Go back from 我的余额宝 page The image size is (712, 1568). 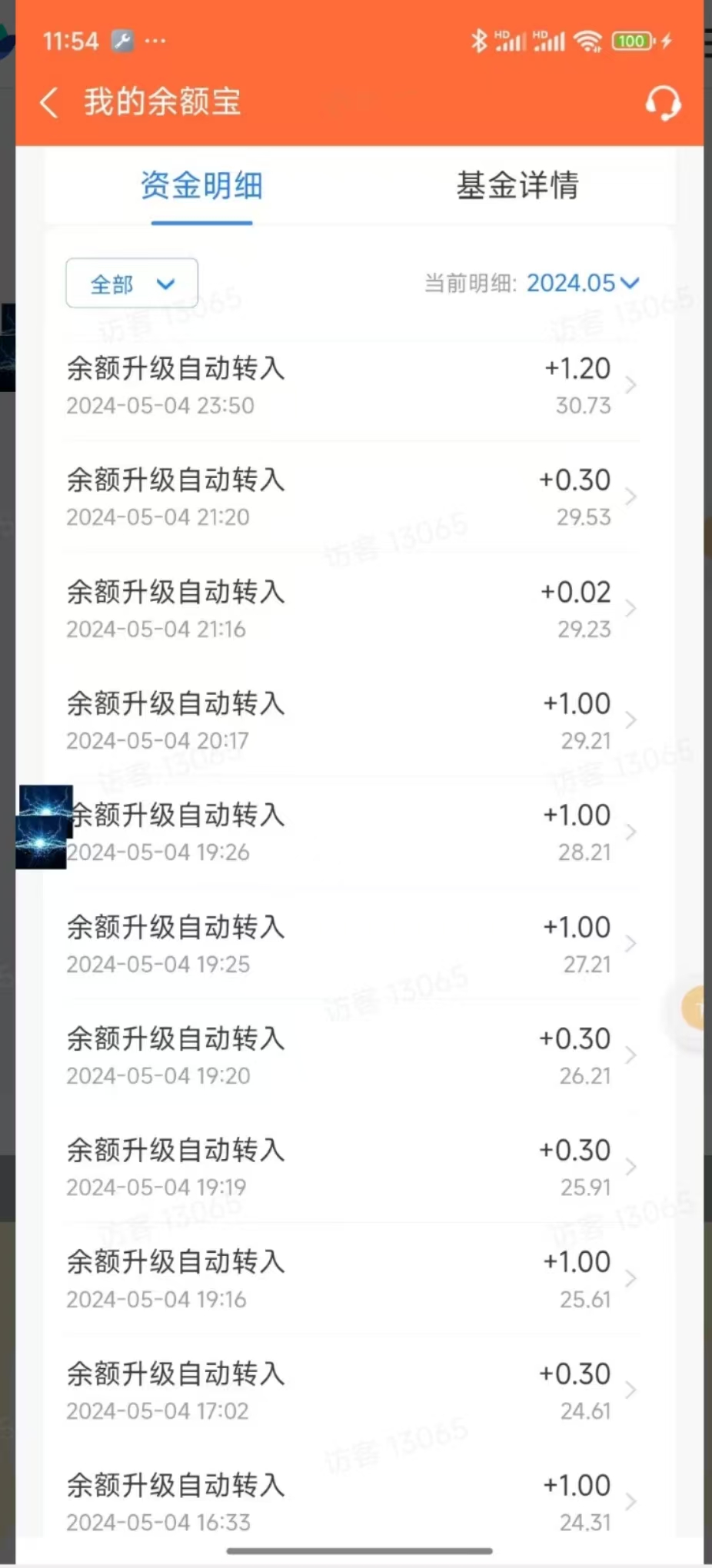pyautogui.click(x=49, y=102)
